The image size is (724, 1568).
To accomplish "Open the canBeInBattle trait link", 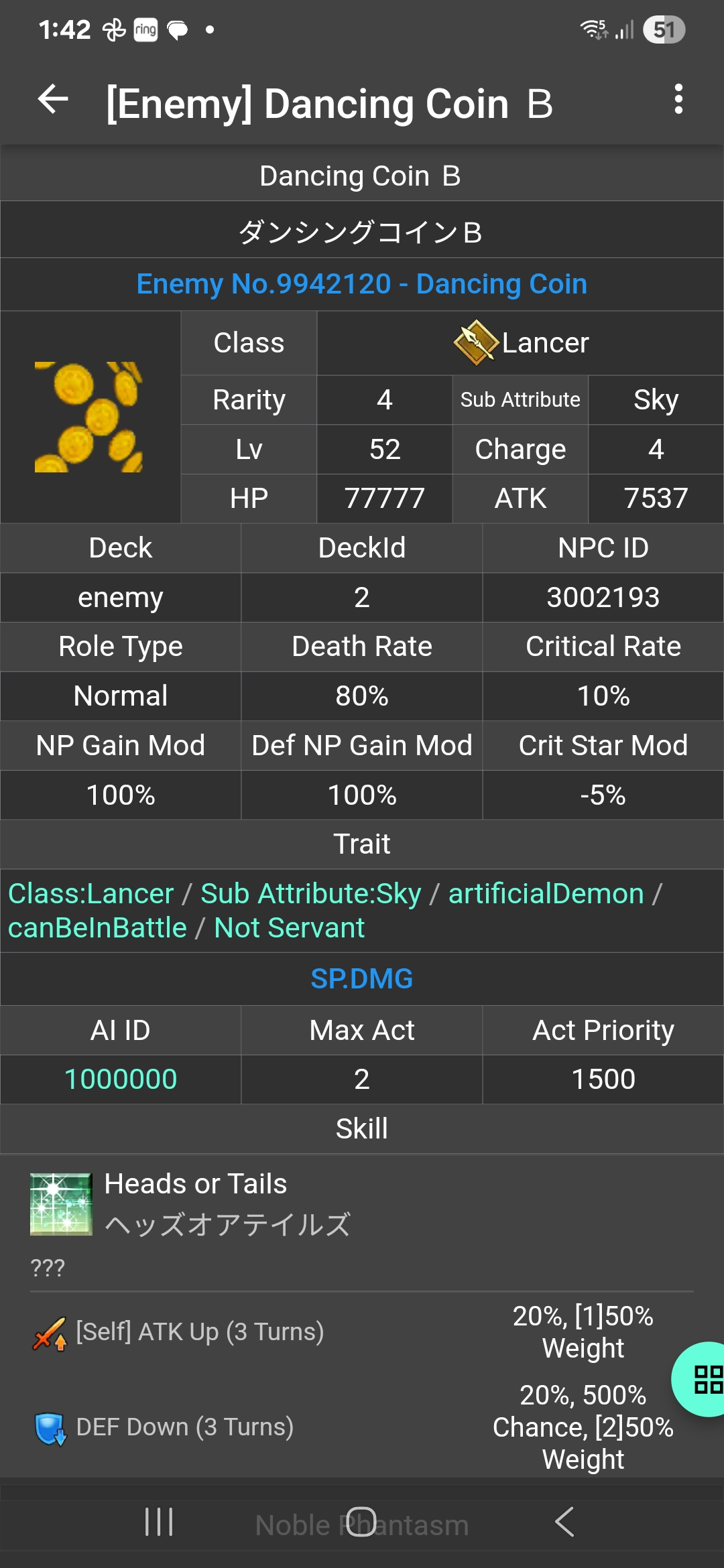I will pyautogui.click(x=97, y=928).
